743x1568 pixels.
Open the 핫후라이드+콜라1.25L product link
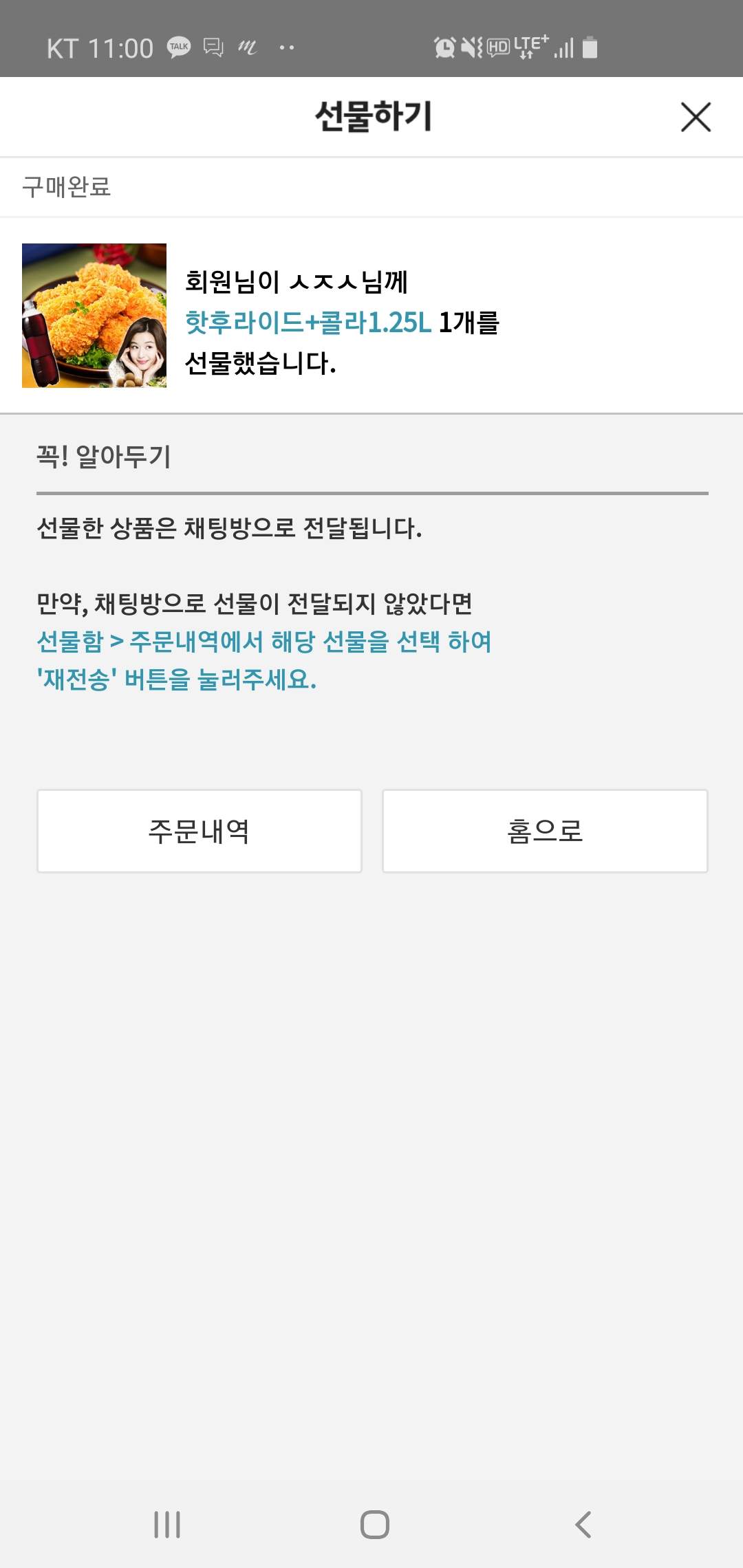tap(308, 322)
